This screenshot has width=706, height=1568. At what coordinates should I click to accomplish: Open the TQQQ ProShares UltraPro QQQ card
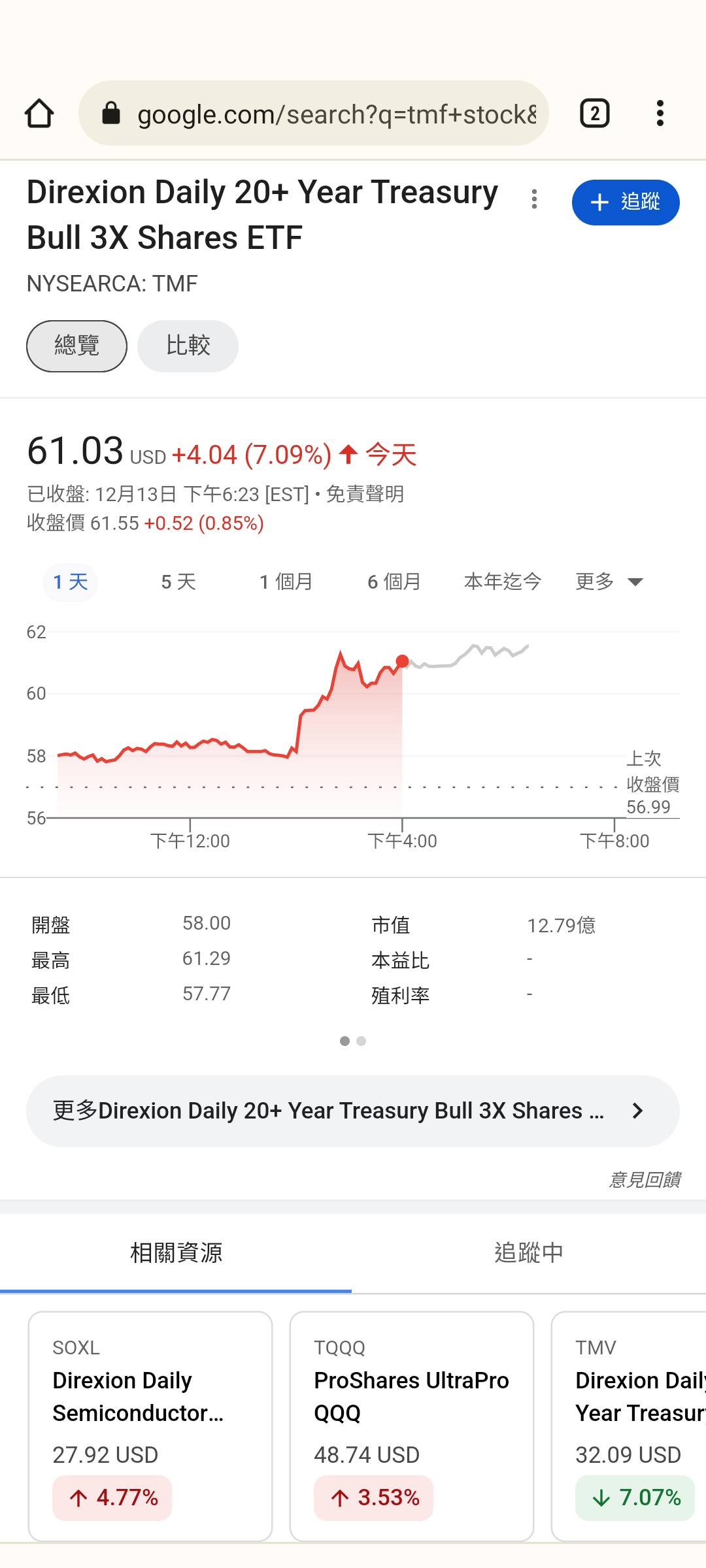point(412,1426)
